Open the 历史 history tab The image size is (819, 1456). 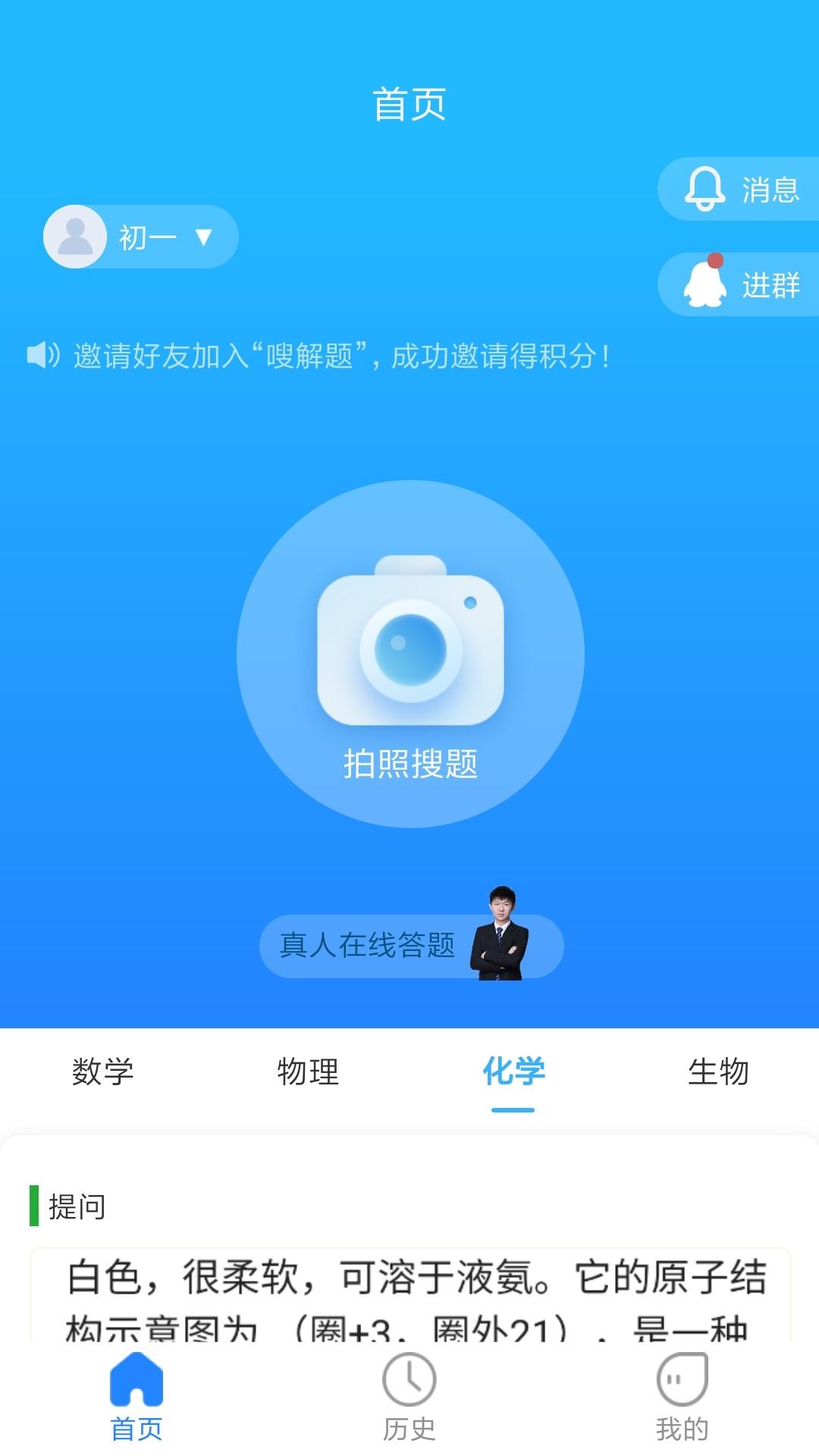[x=409, y=1397]
